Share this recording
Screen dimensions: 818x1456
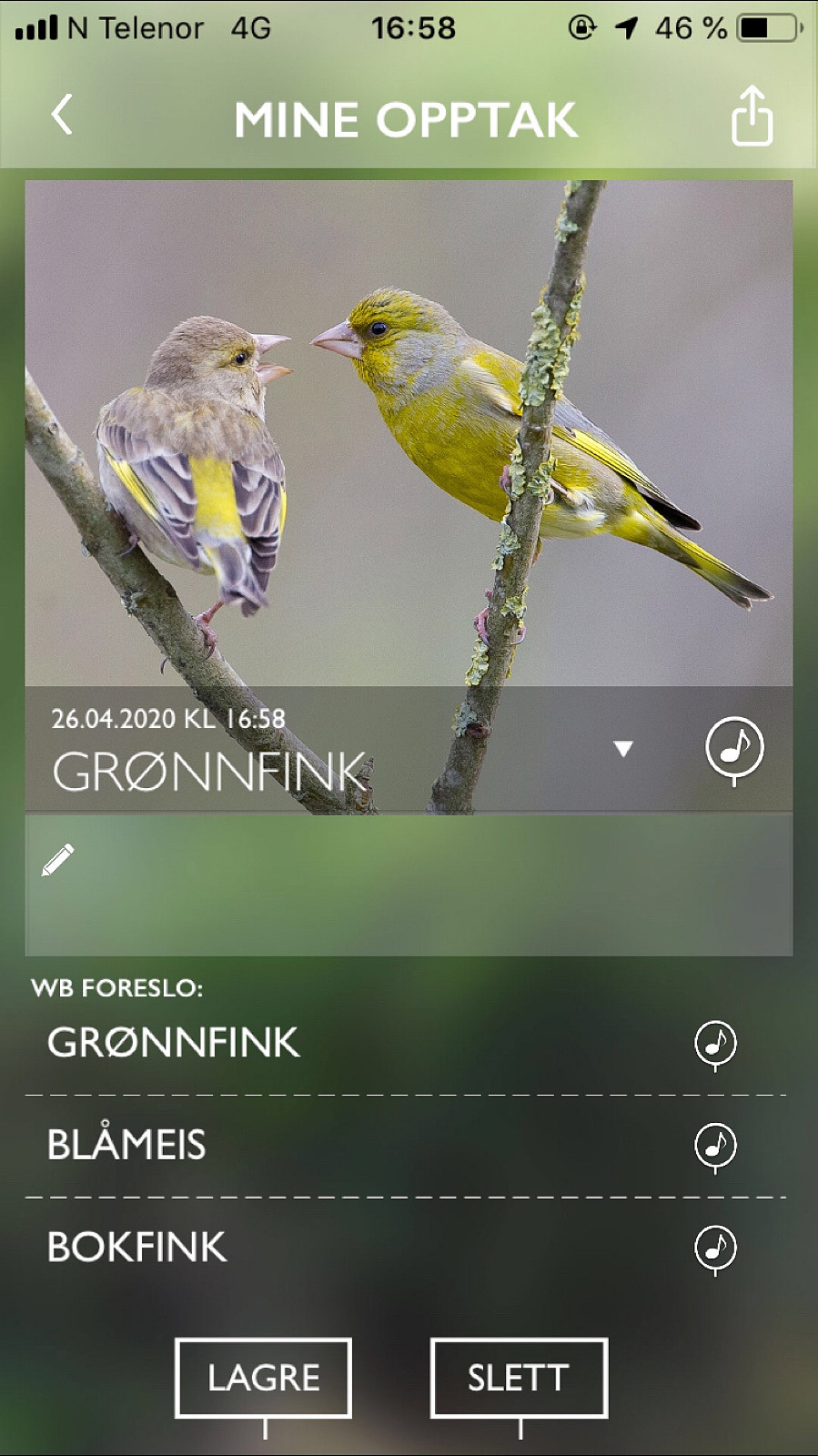point(752,116)
